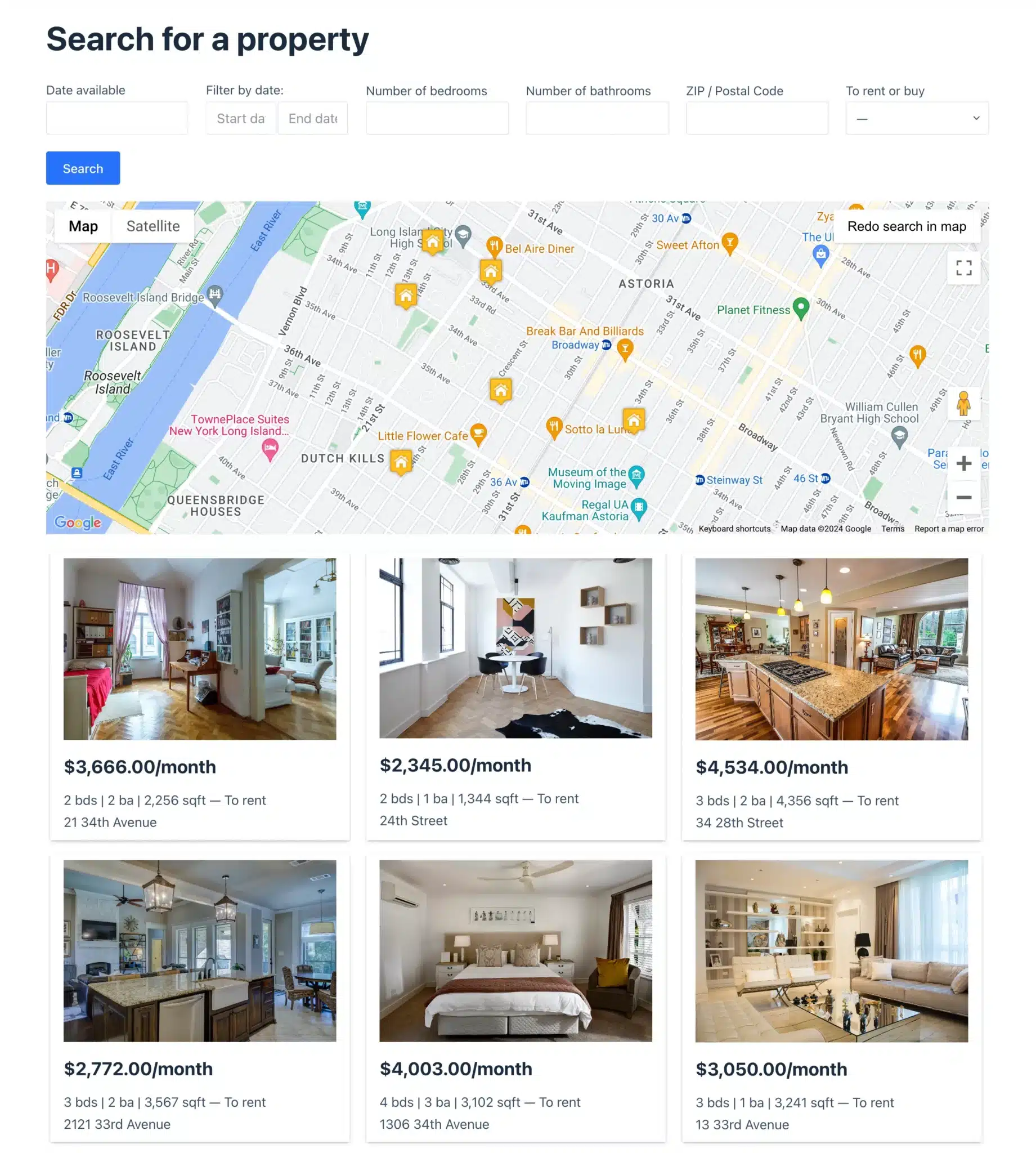Enter the ZIP / Postal Code field
The image size is (1036, 1153).
pyautogui.click(x=756, y=118)
